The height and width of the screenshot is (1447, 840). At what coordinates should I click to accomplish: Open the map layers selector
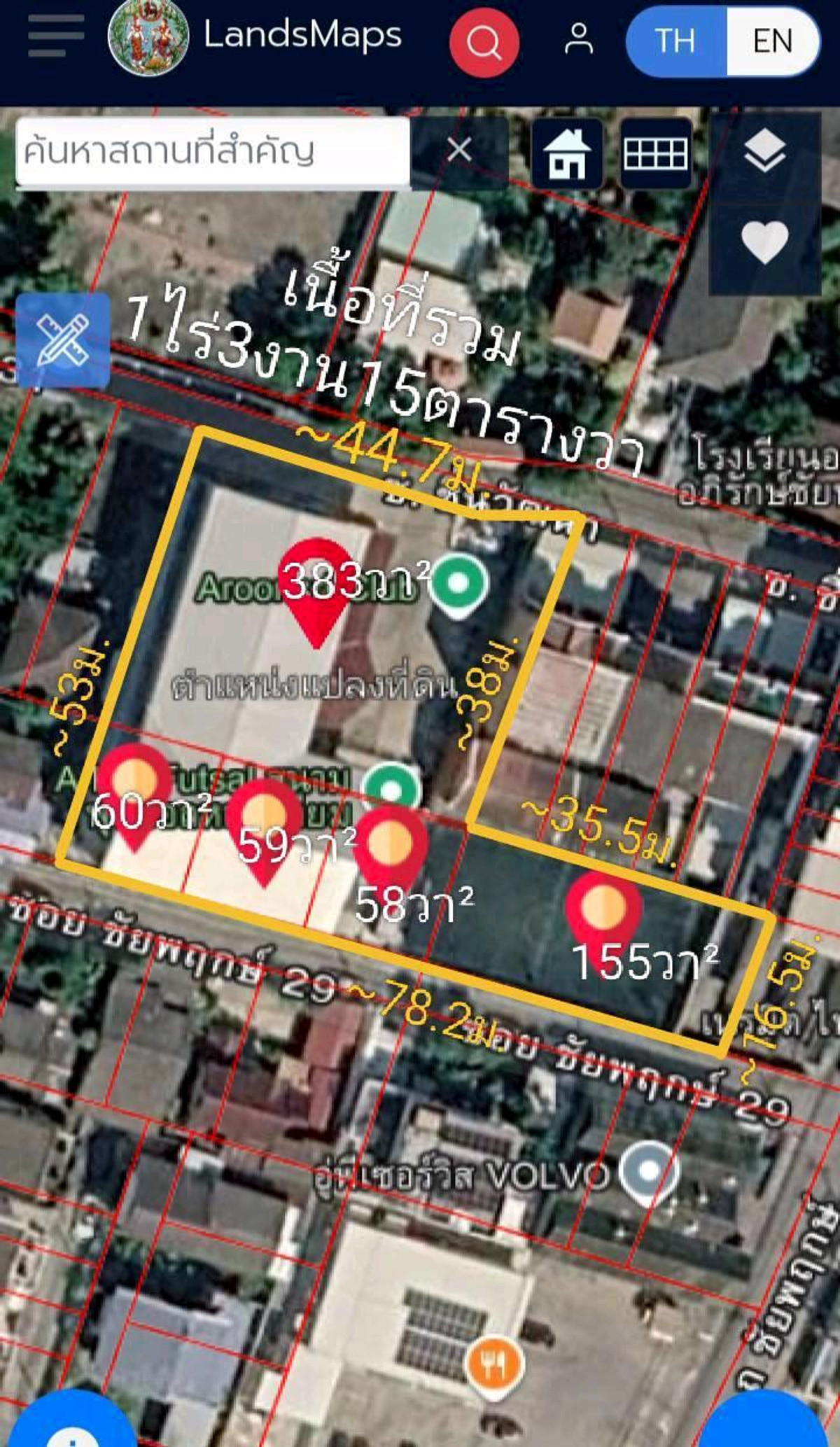(764, 152)
